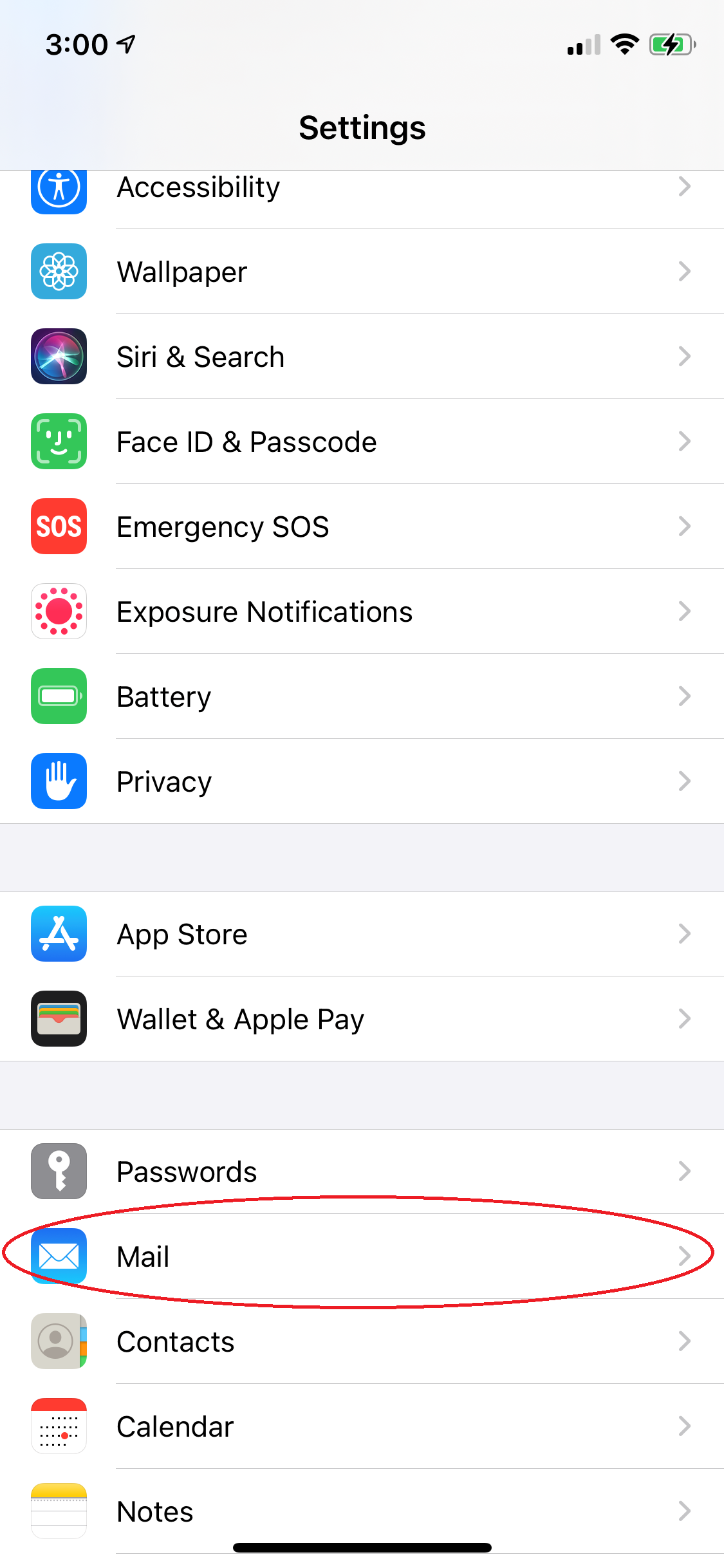Open Wallet & Apple Pay

click(x=362, y=1019)
